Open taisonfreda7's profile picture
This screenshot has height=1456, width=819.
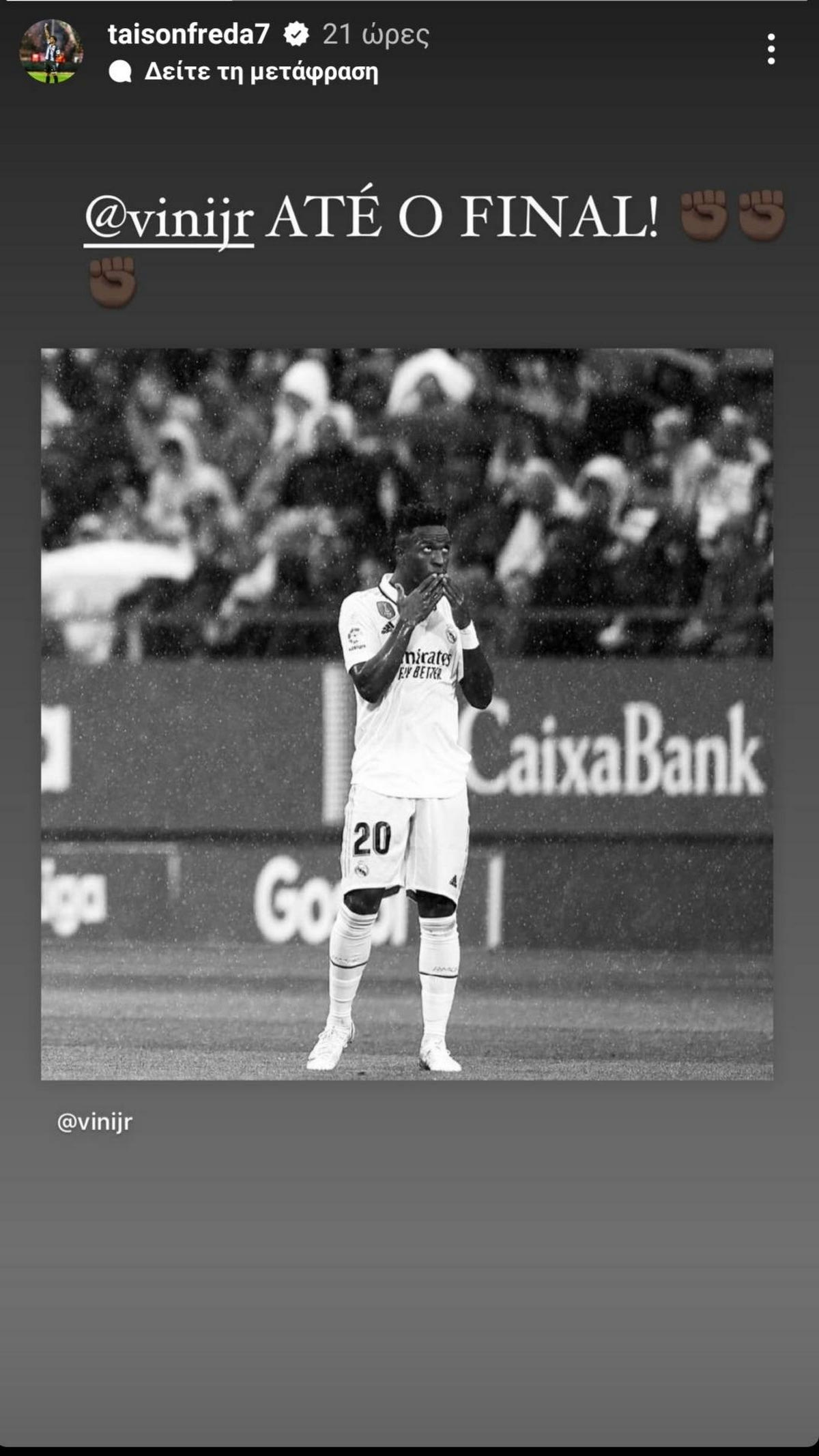tap(51, 51)
